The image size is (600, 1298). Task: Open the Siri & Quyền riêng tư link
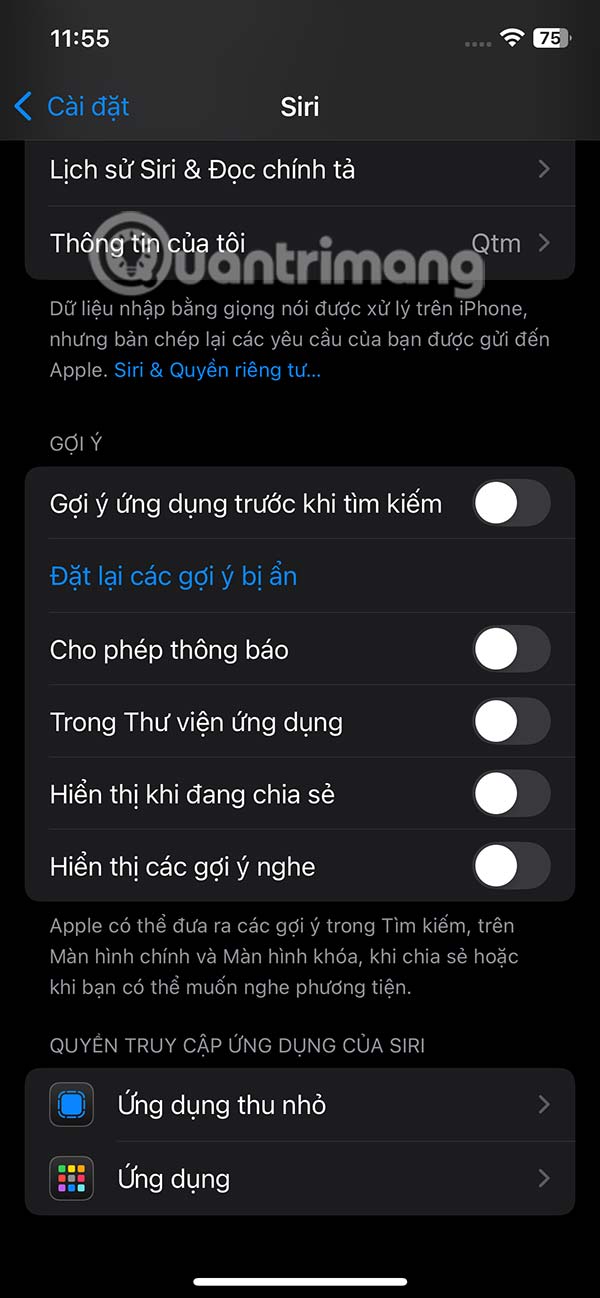217,370
